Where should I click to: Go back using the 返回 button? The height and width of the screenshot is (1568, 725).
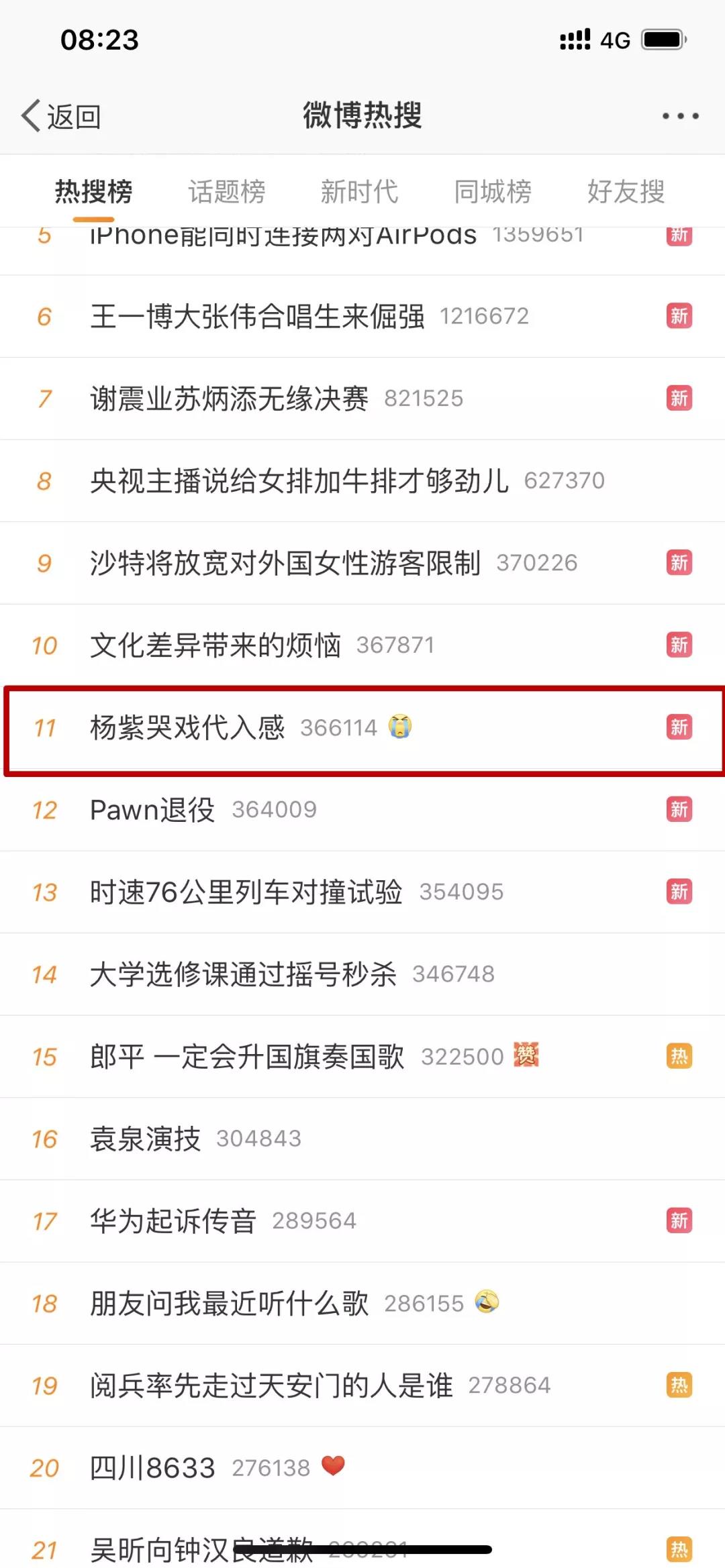61,117
